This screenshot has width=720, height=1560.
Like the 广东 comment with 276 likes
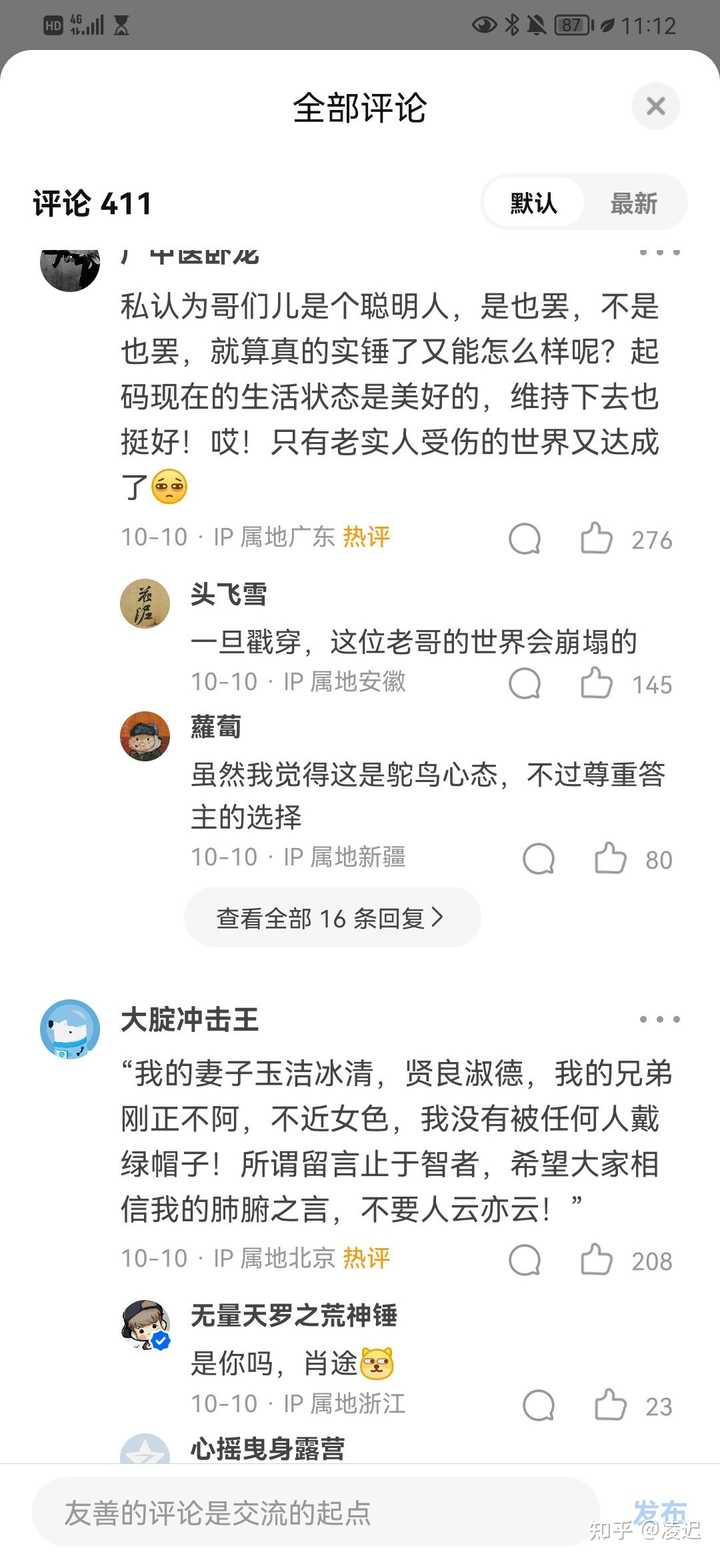597,538
